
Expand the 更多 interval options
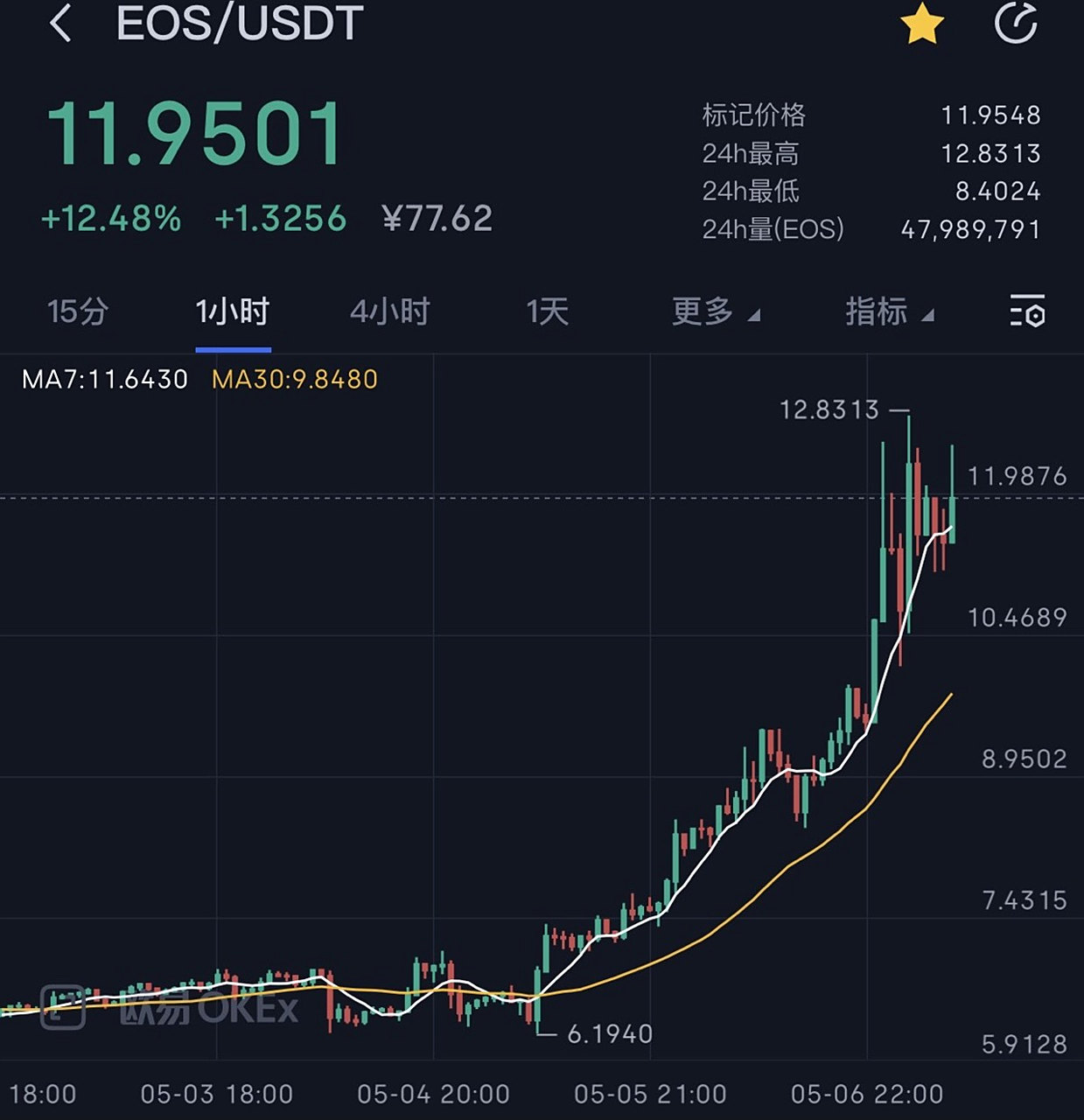[715, 311]
